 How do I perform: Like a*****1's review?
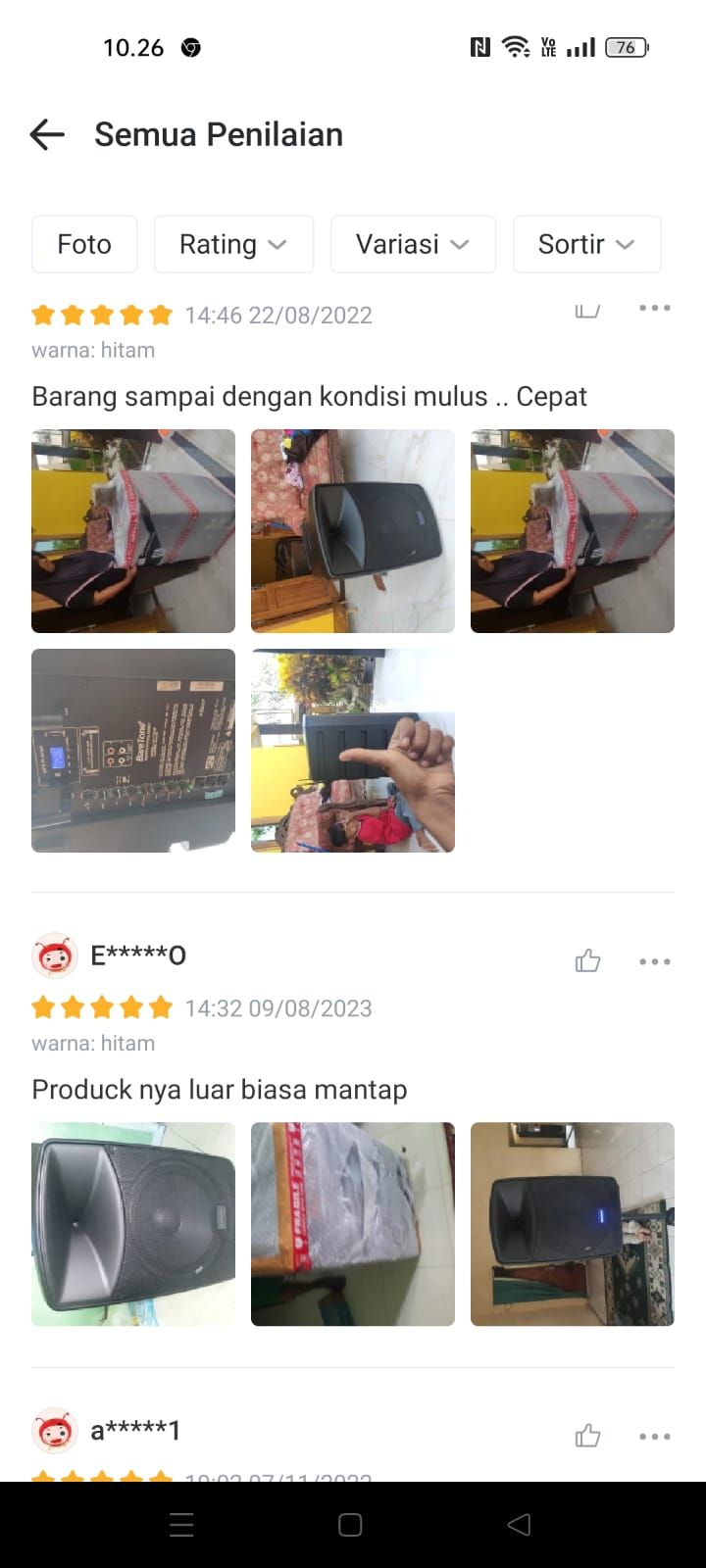point(587,1436)
